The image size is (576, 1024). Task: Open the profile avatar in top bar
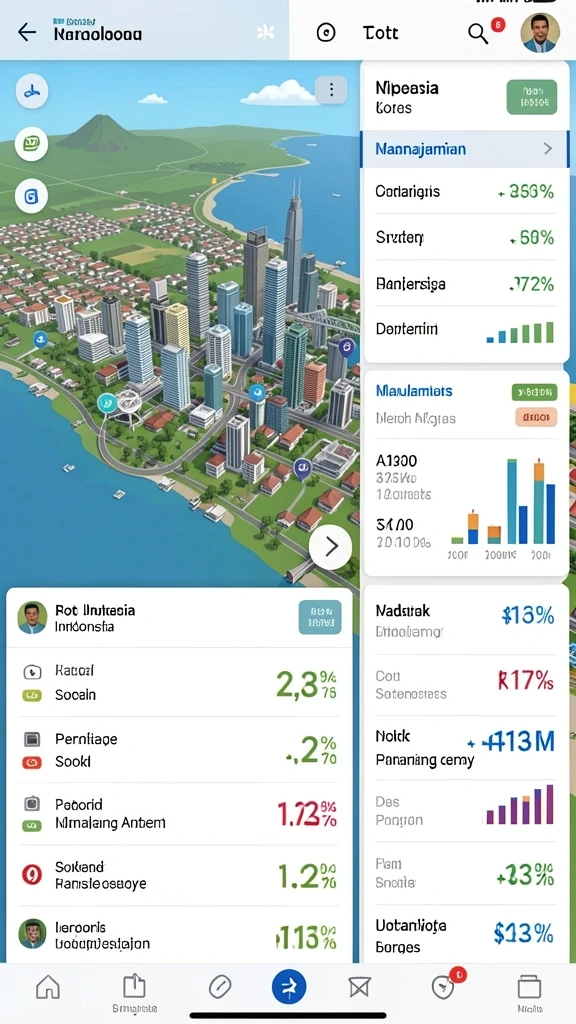pos(540,33)
